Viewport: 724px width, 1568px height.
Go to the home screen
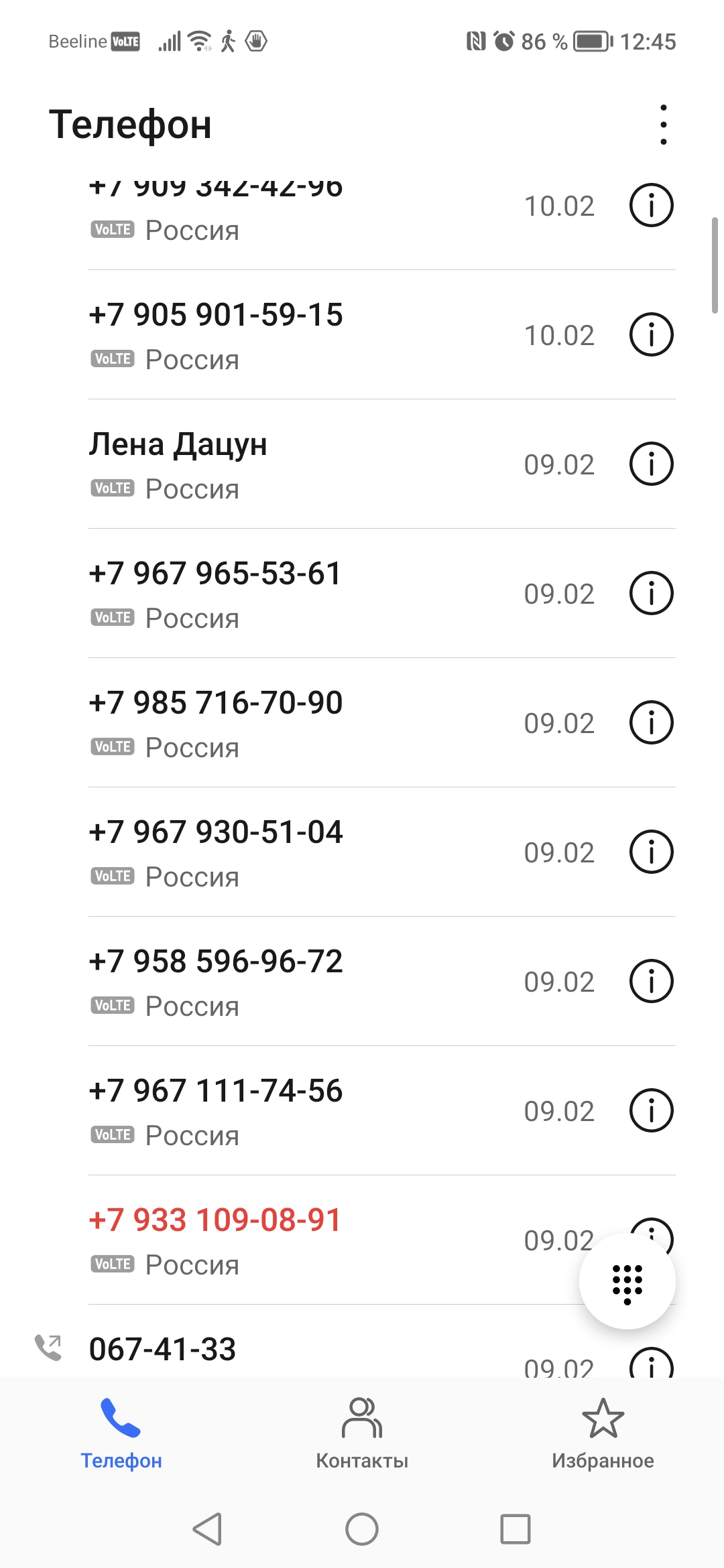click(x=362, y=1529)
